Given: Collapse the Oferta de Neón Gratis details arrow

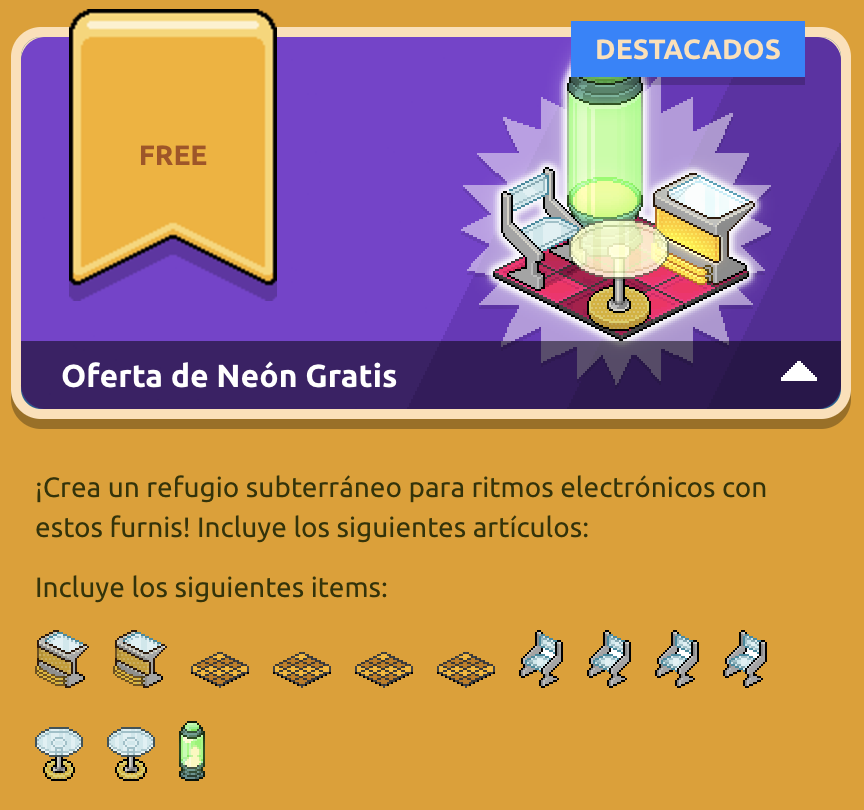Looking at the screenshot, I should tap(798, 373).
